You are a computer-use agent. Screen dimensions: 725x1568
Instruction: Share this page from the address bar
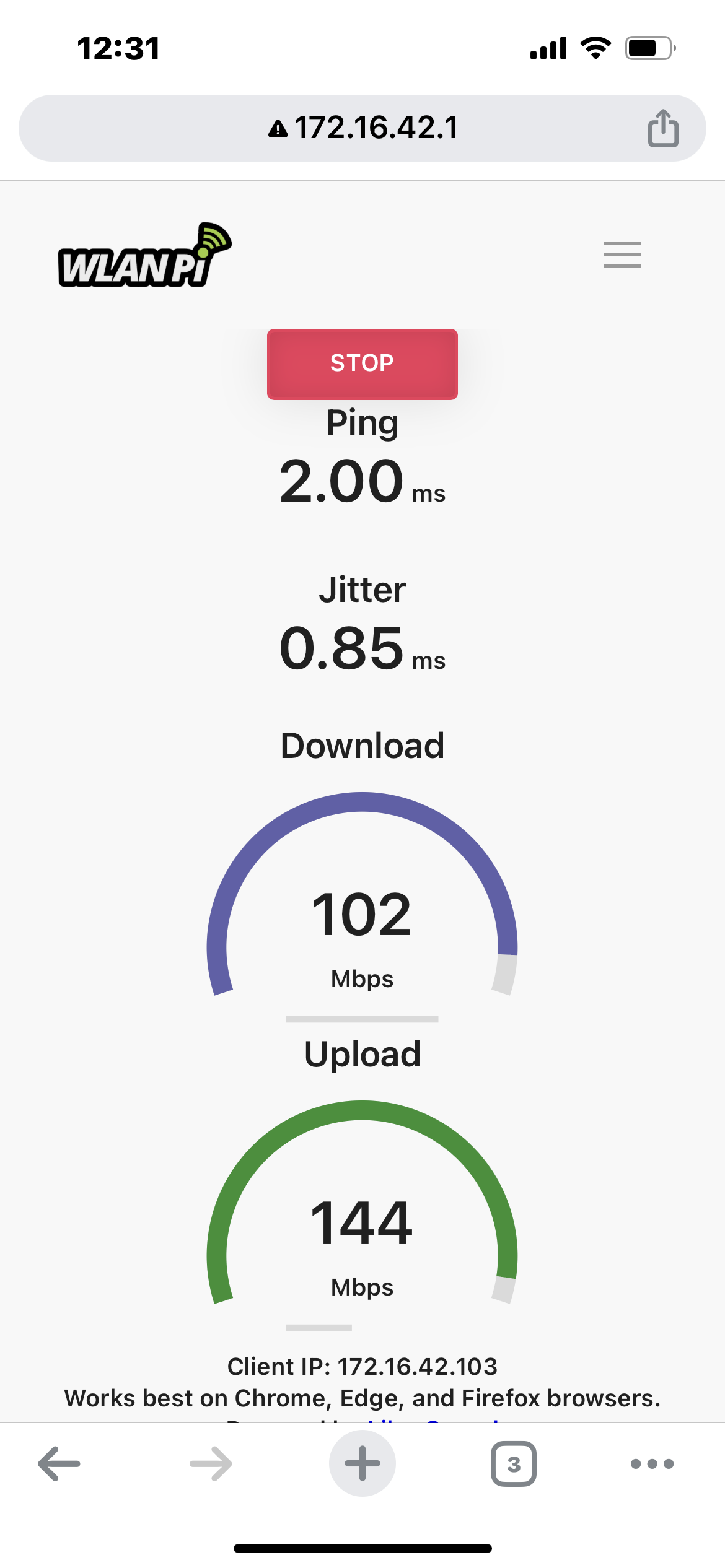(x=663, y=128)
